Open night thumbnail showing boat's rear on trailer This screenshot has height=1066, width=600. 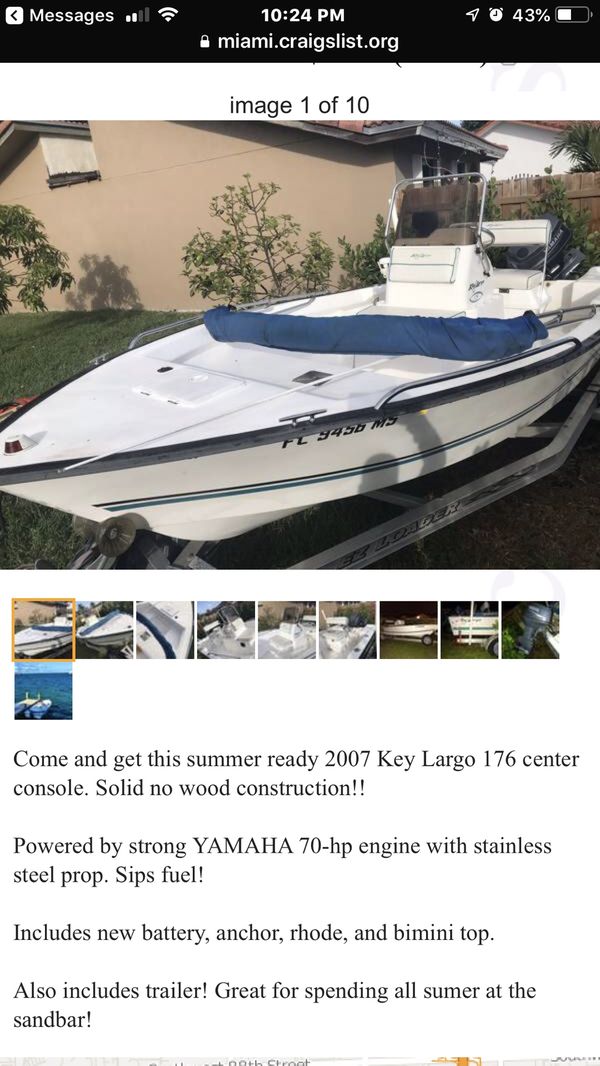(x=469, y=630)
